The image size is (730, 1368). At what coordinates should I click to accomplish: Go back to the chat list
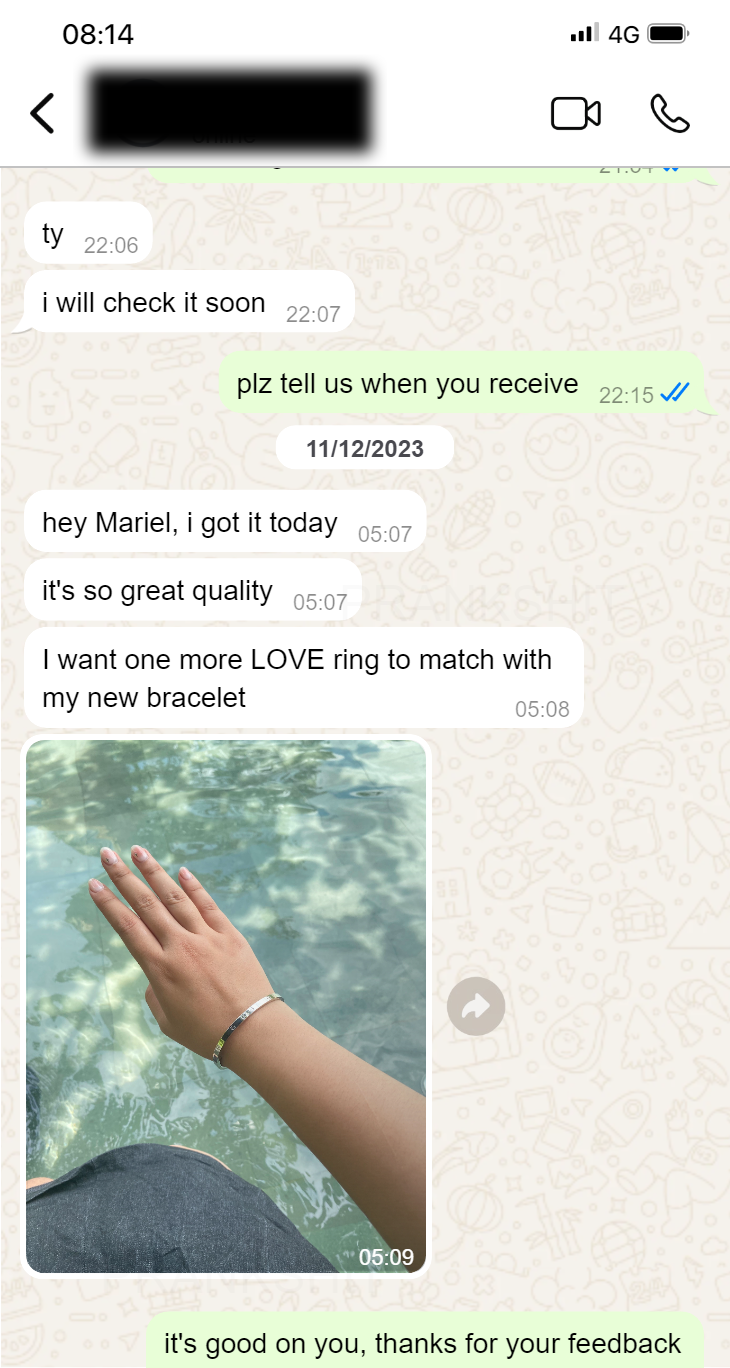42,113
